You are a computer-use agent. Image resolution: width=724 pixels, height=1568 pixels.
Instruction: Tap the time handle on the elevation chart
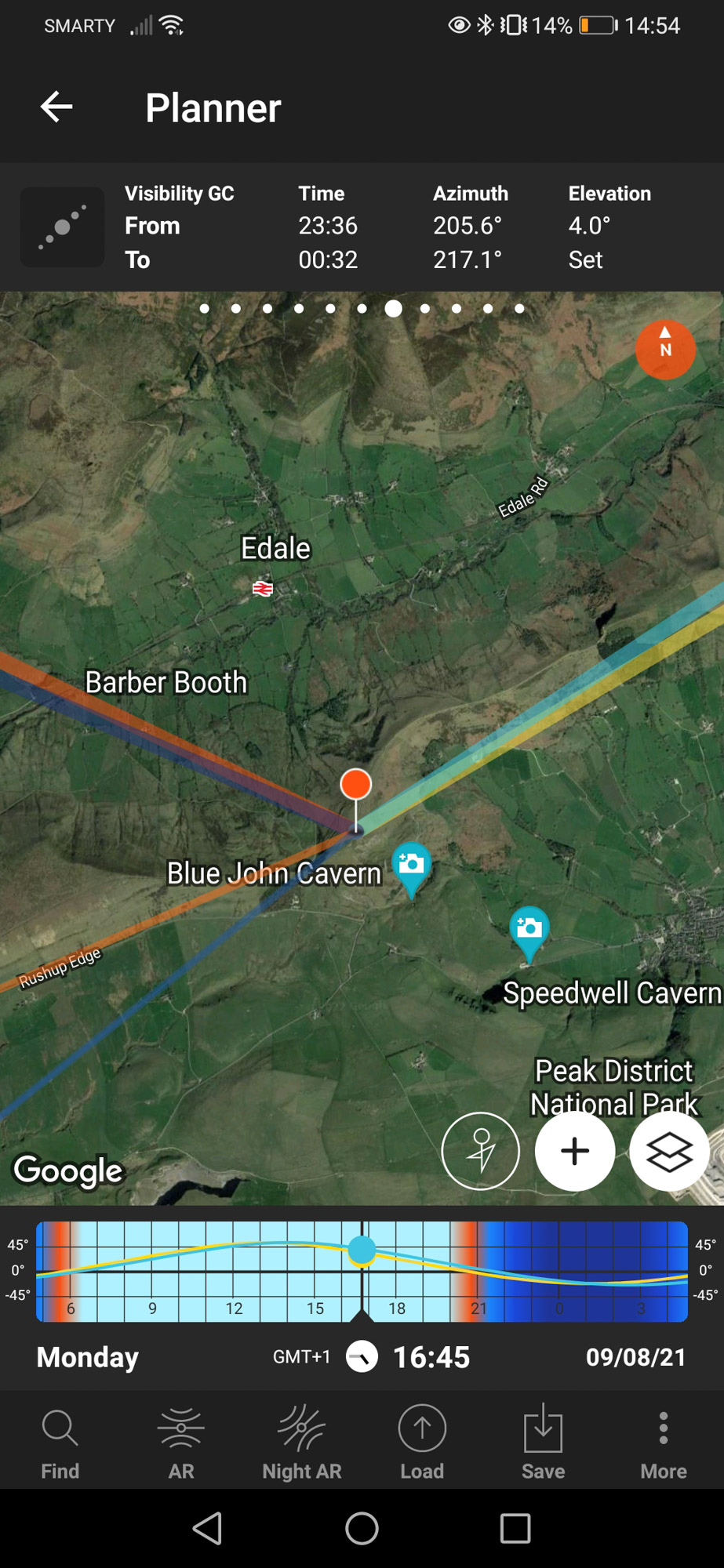click(x=362, y=1250)
